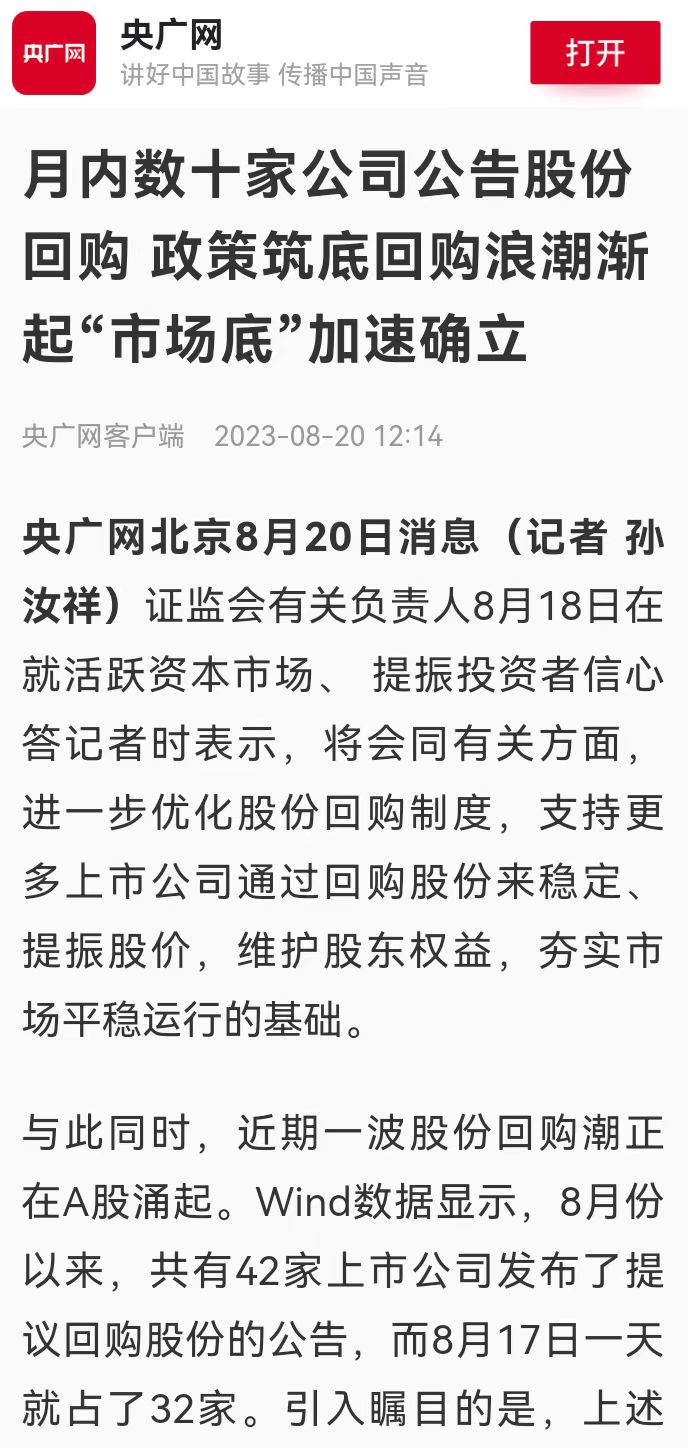Open the 央广网 app banner
688x1448 pixels.
click(x=273, y=54)
